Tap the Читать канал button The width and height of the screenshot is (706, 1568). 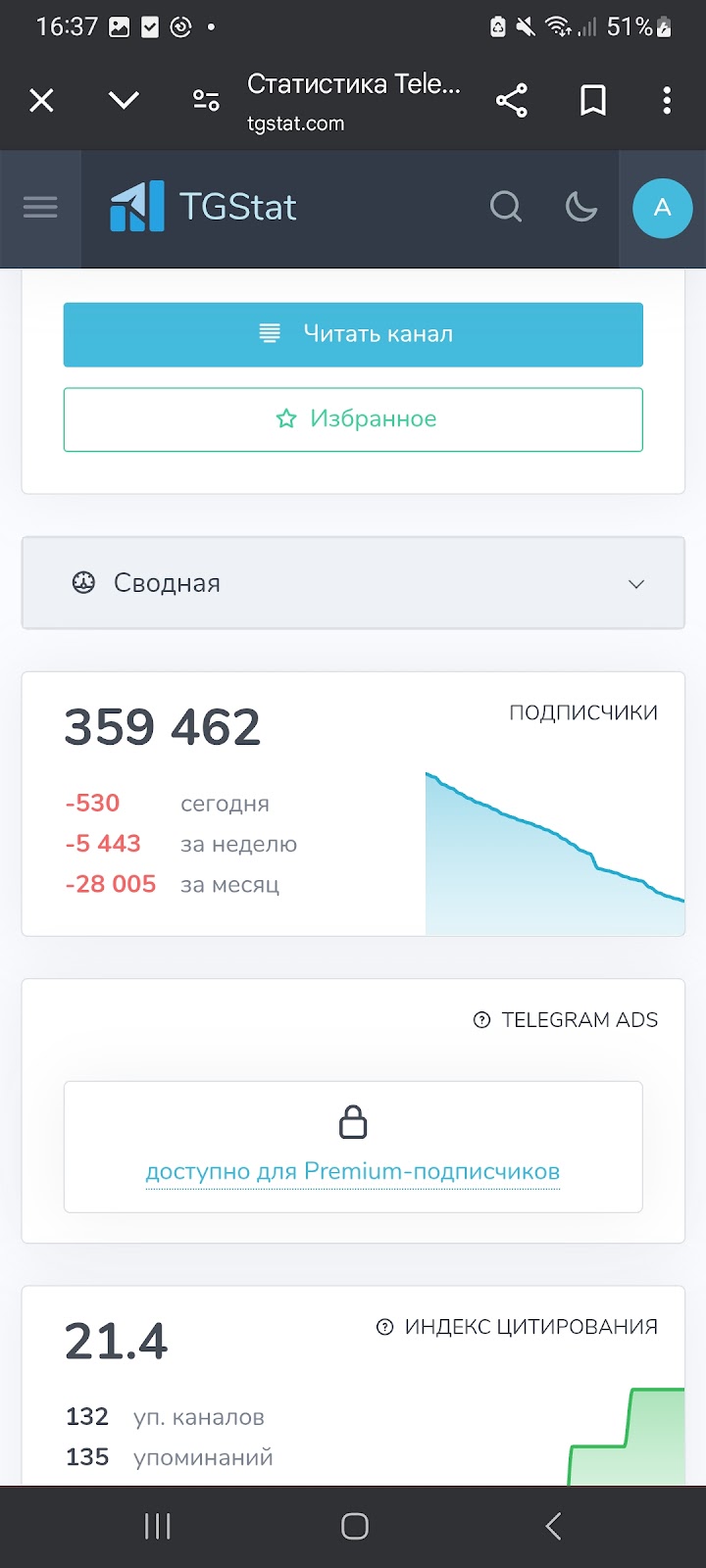(353, 334)
